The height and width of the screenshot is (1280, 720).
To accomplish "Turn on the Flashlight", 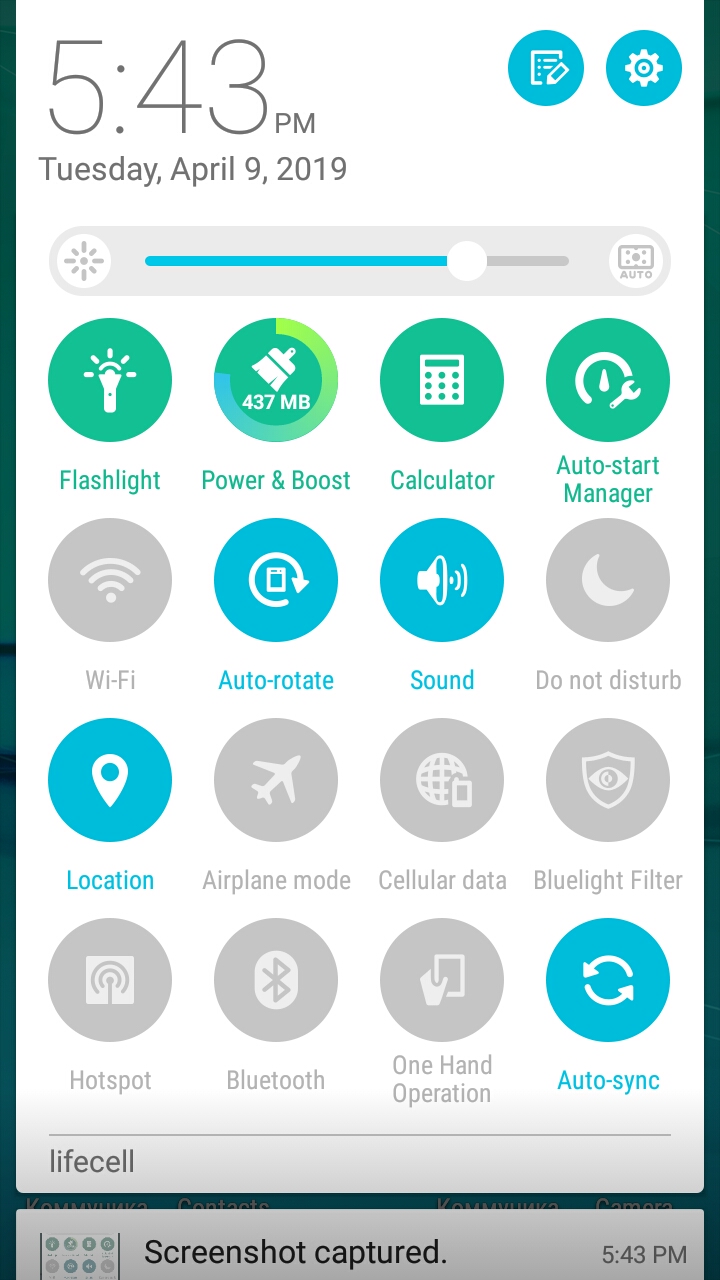I will point(110,380).
